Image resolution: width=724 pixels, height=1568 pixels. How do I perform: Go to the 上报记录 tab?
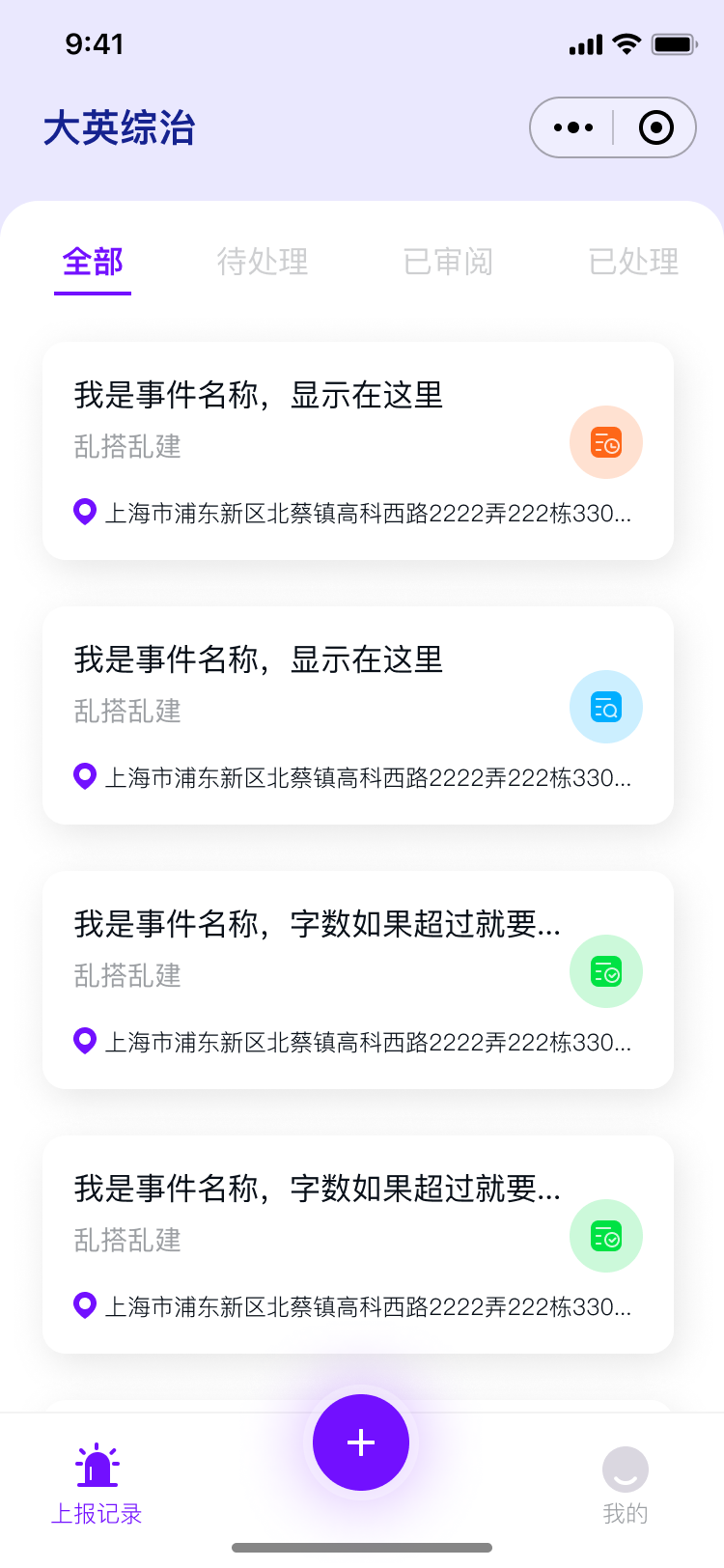pyautogui.click(x=97, y=1485)
